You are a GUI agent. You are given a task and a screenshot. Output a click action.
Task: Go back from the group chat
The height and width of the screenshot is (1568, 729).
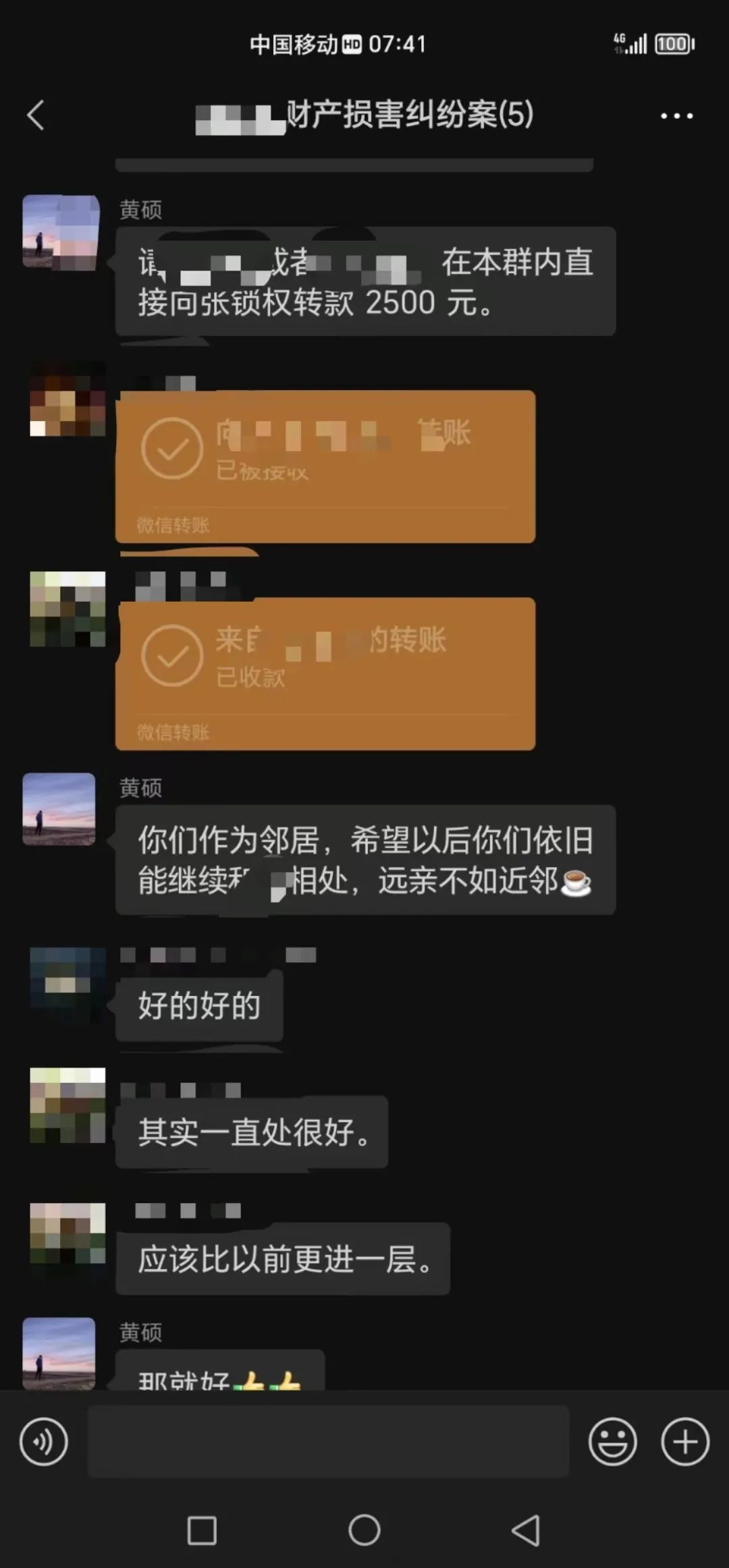pyautogui.click(x=36, y=115)
